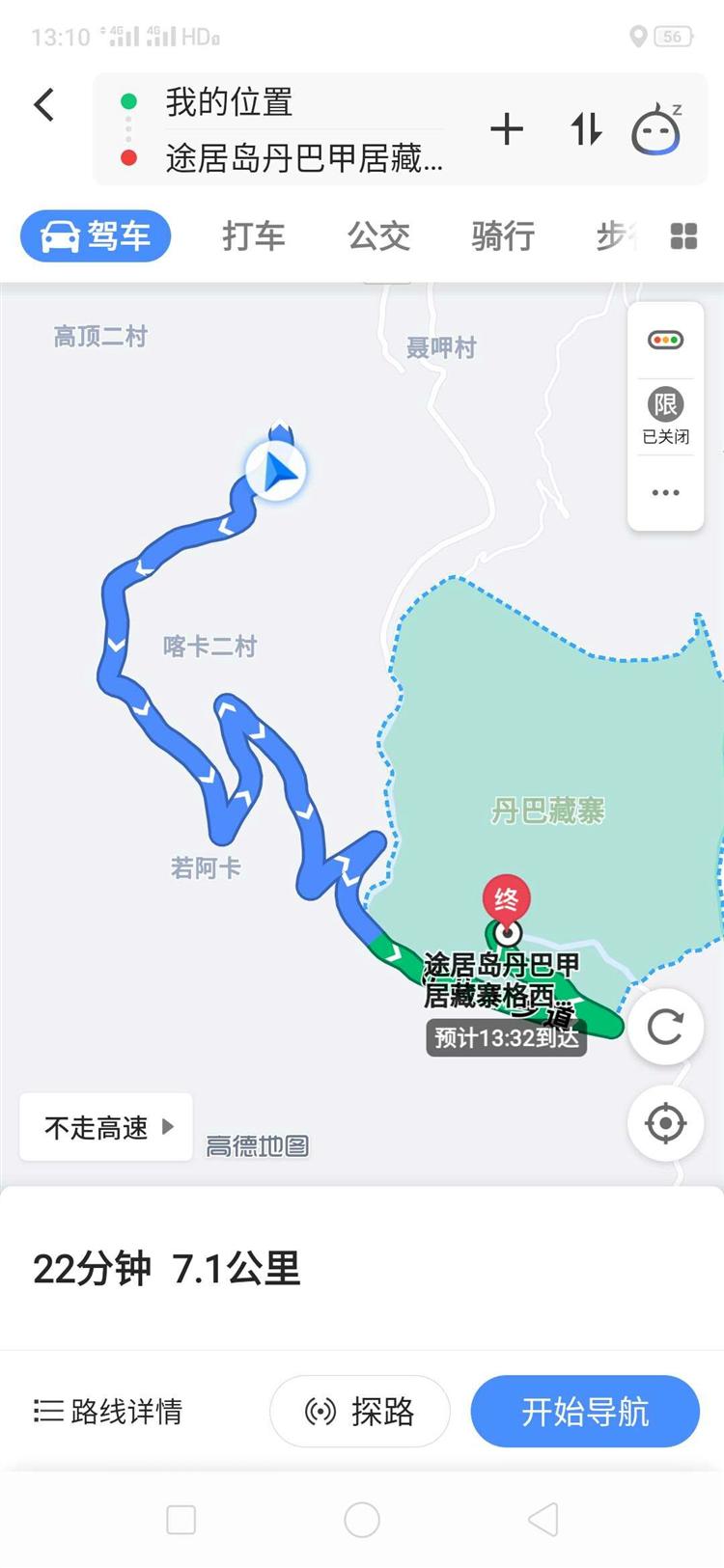Edit the destination 途居岛丹巴甲居藏
The width and height of the screenshot is (724, 1568).
[x=303, y=157]
